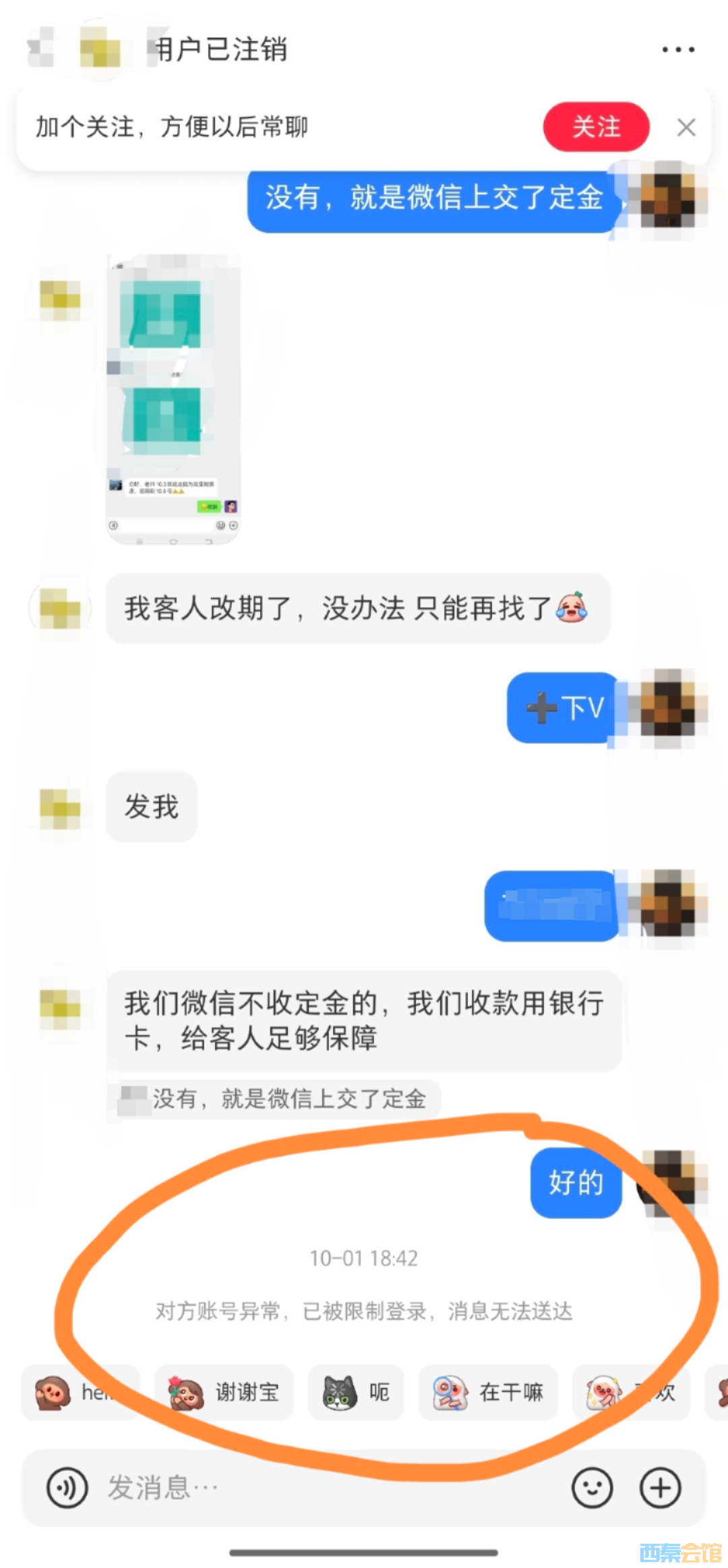Viewport: 728px width, 1568px height.
Task: Open the plus attachment menu
Action: coord(660,1488)
